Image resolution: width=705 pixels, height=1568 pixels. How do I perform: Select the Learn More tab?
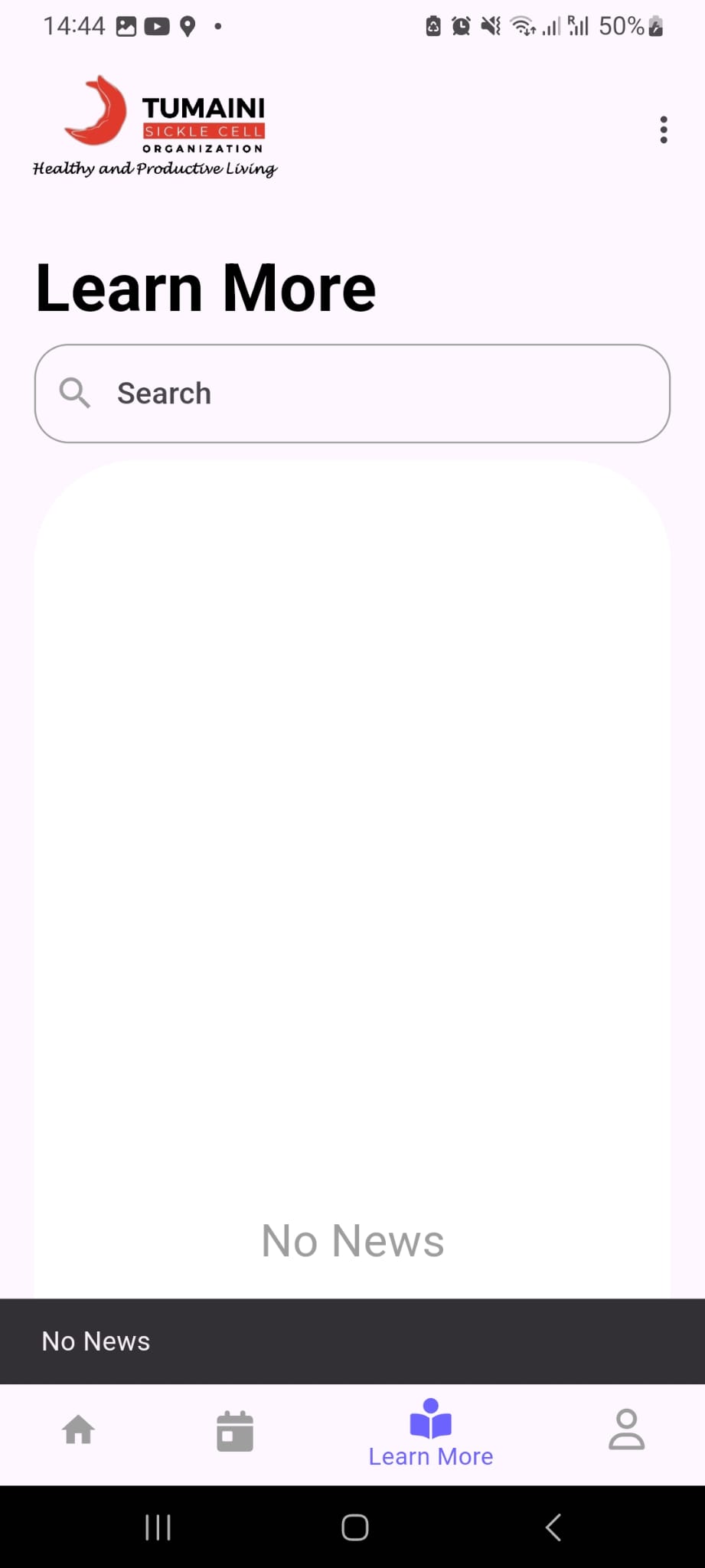(x=431, y=1433)
